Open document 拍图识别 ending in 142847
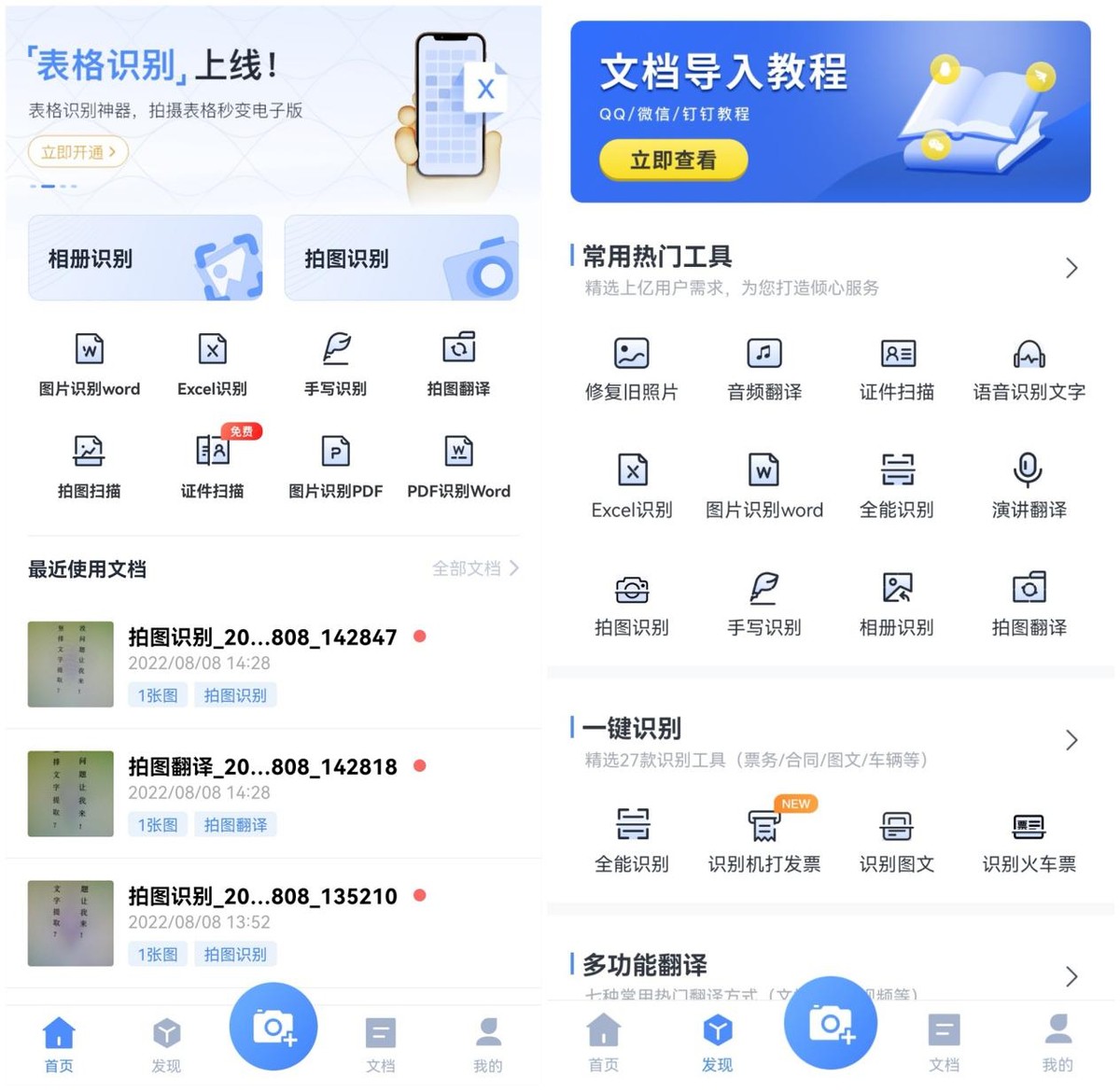This screenshot has height=1091, width=1120. (262, 637)
